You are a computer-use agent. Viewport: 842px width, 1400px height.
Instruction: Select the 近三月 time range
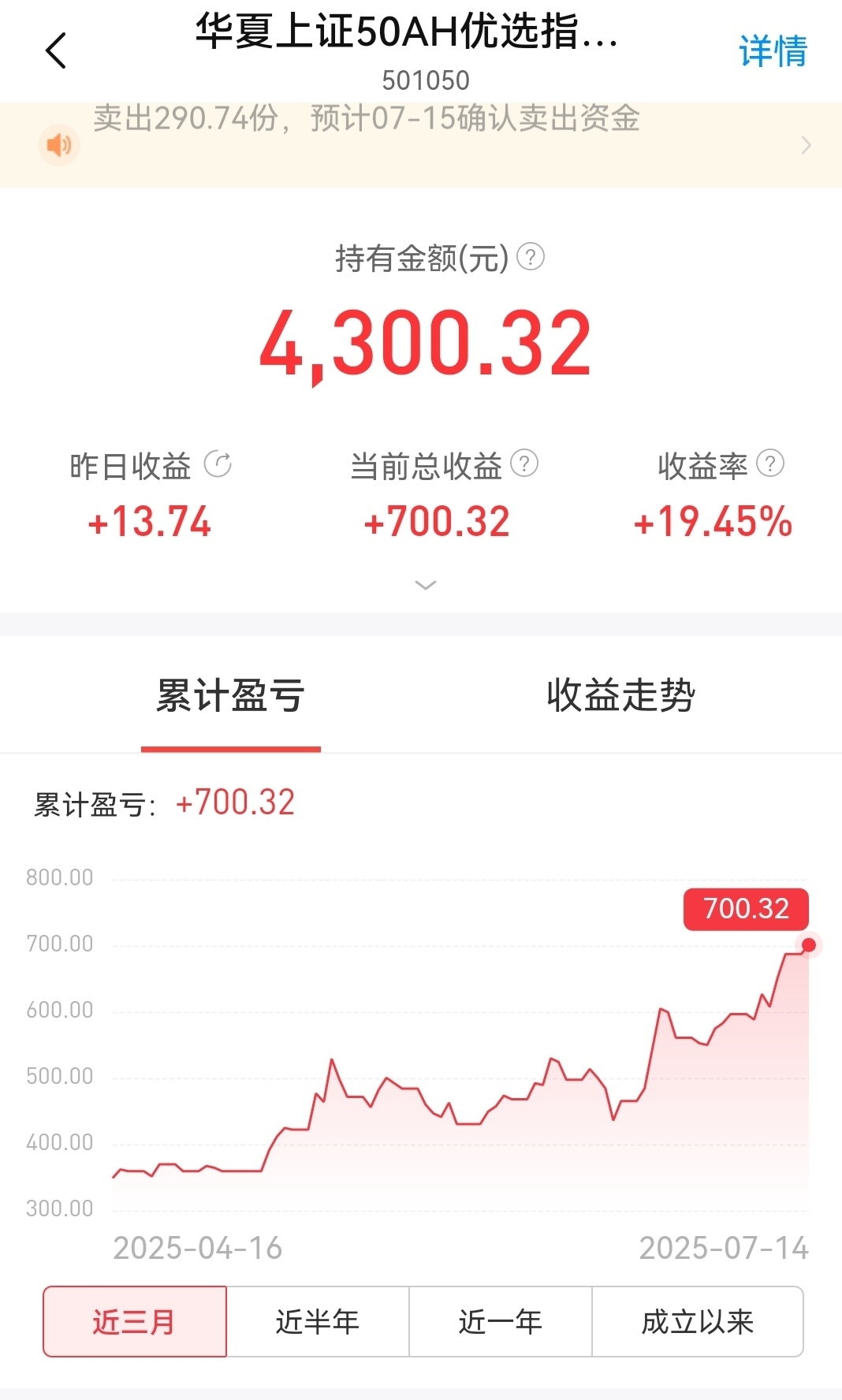coord(135,1322)
